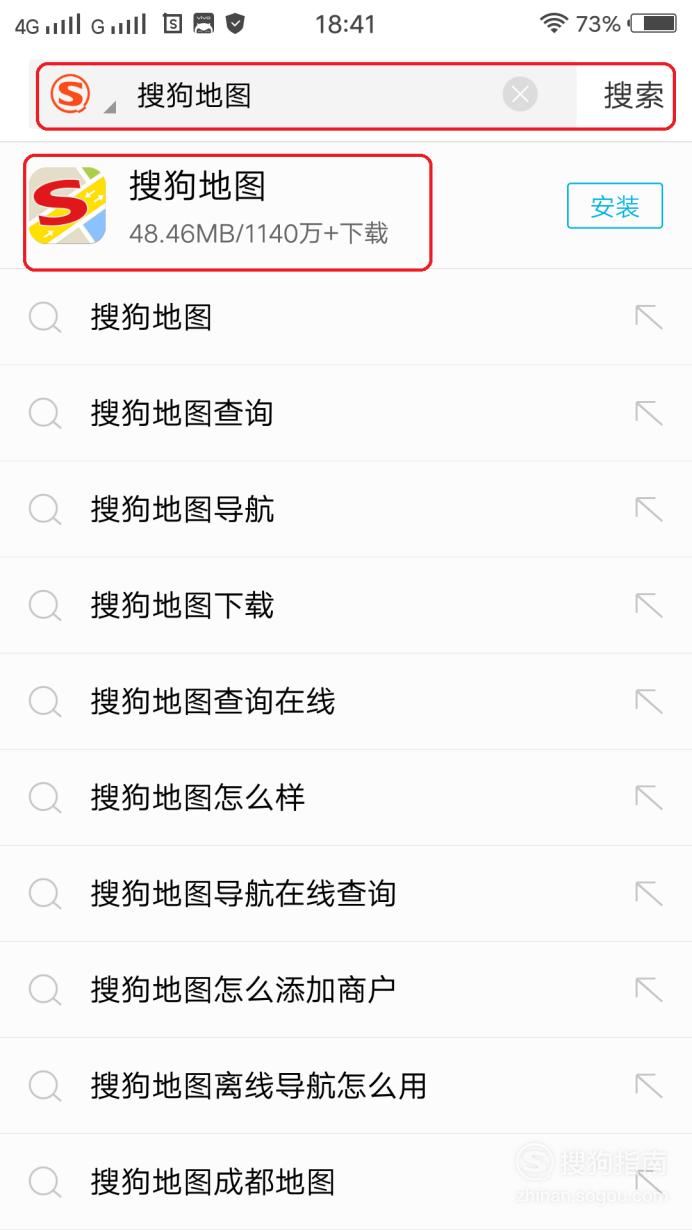Screen dimensions: 692x1230
Task: Install the 搜狗地图 app
Action: [x=615, y=207]
